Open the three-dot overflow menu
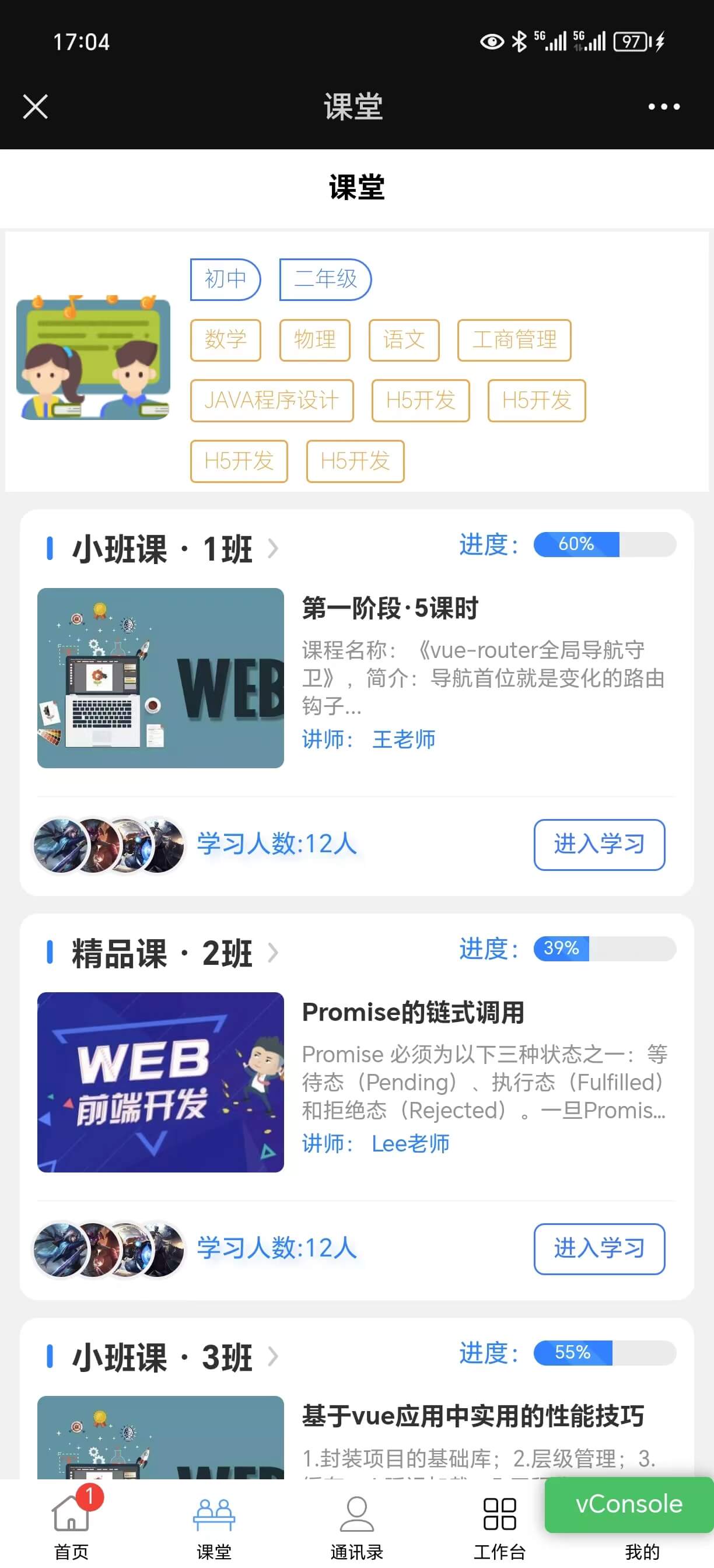The height and width of the screenshot is (1568, 714). [663, 107]
